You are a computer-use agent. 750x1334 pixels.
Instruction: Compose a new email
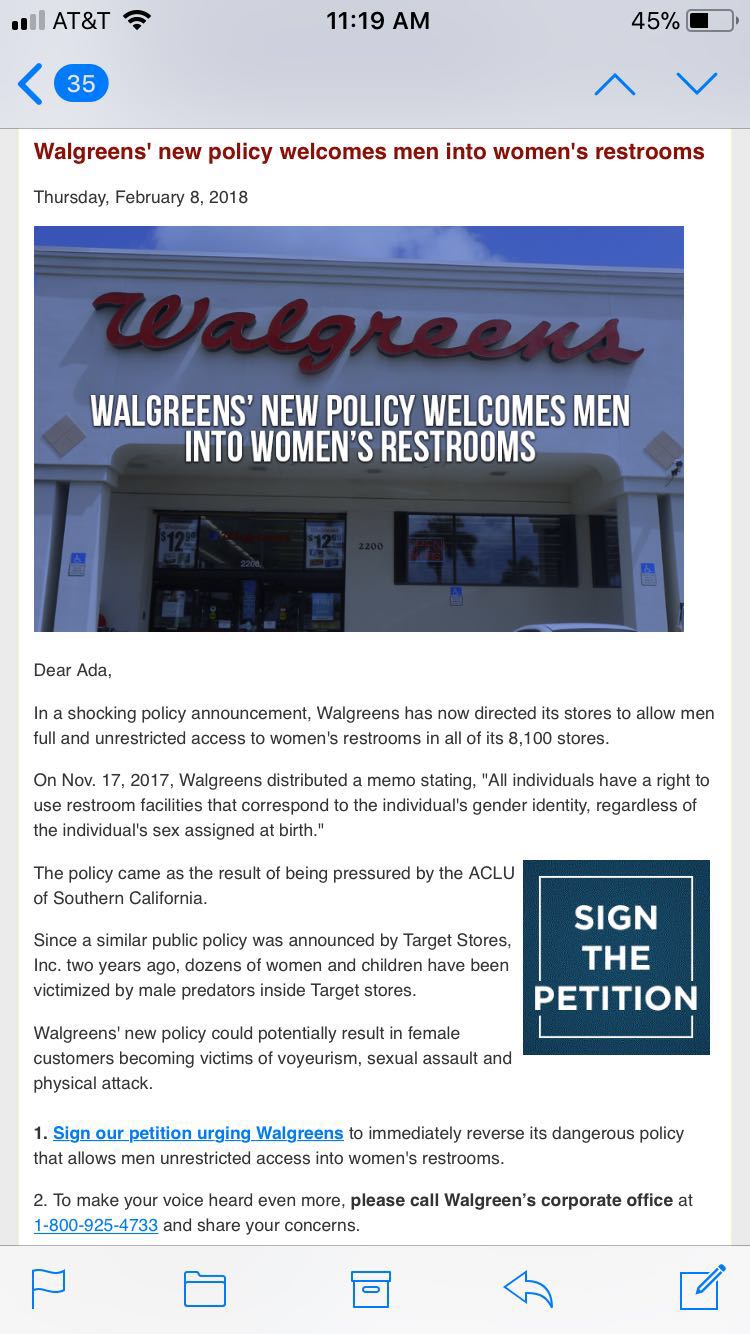(x=702, y=1287)
